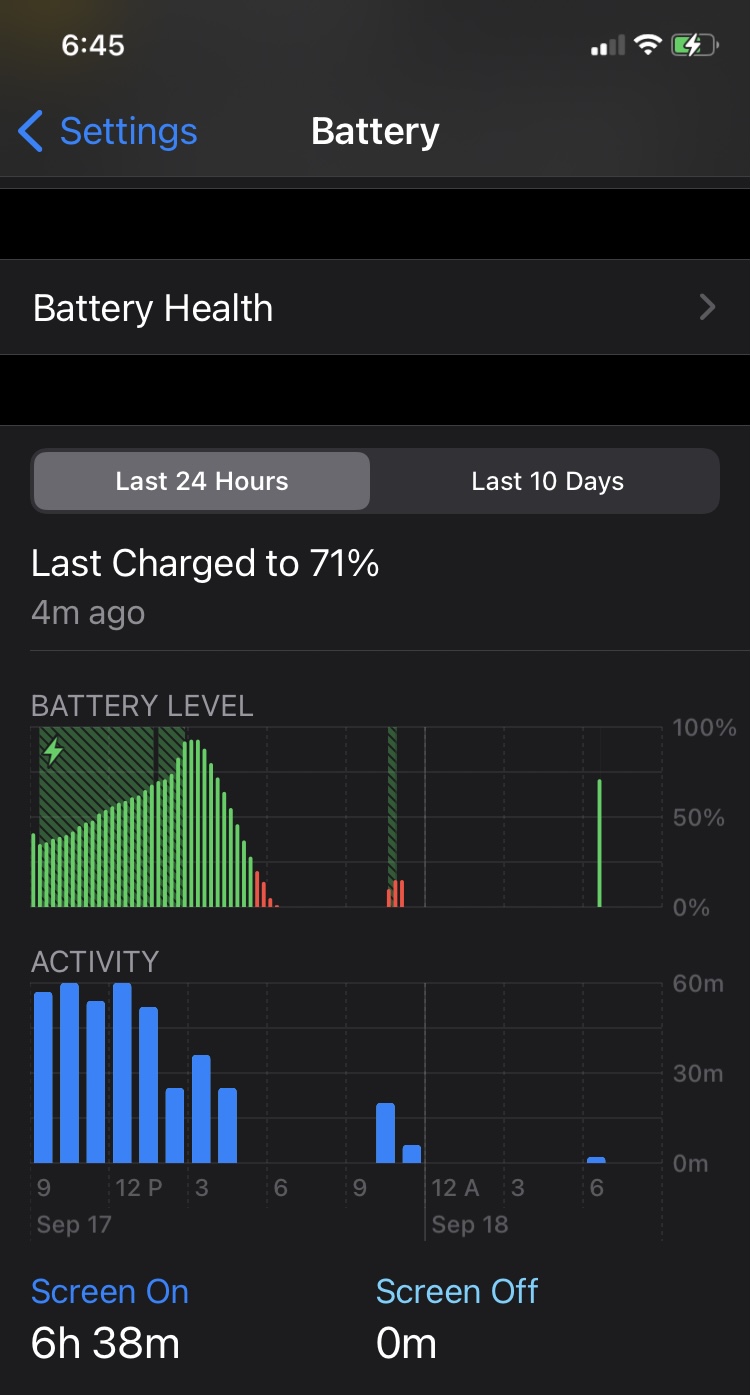Open the Battery Health row
Viewport: 750px width, 1395px height.
tap(374, 308)
